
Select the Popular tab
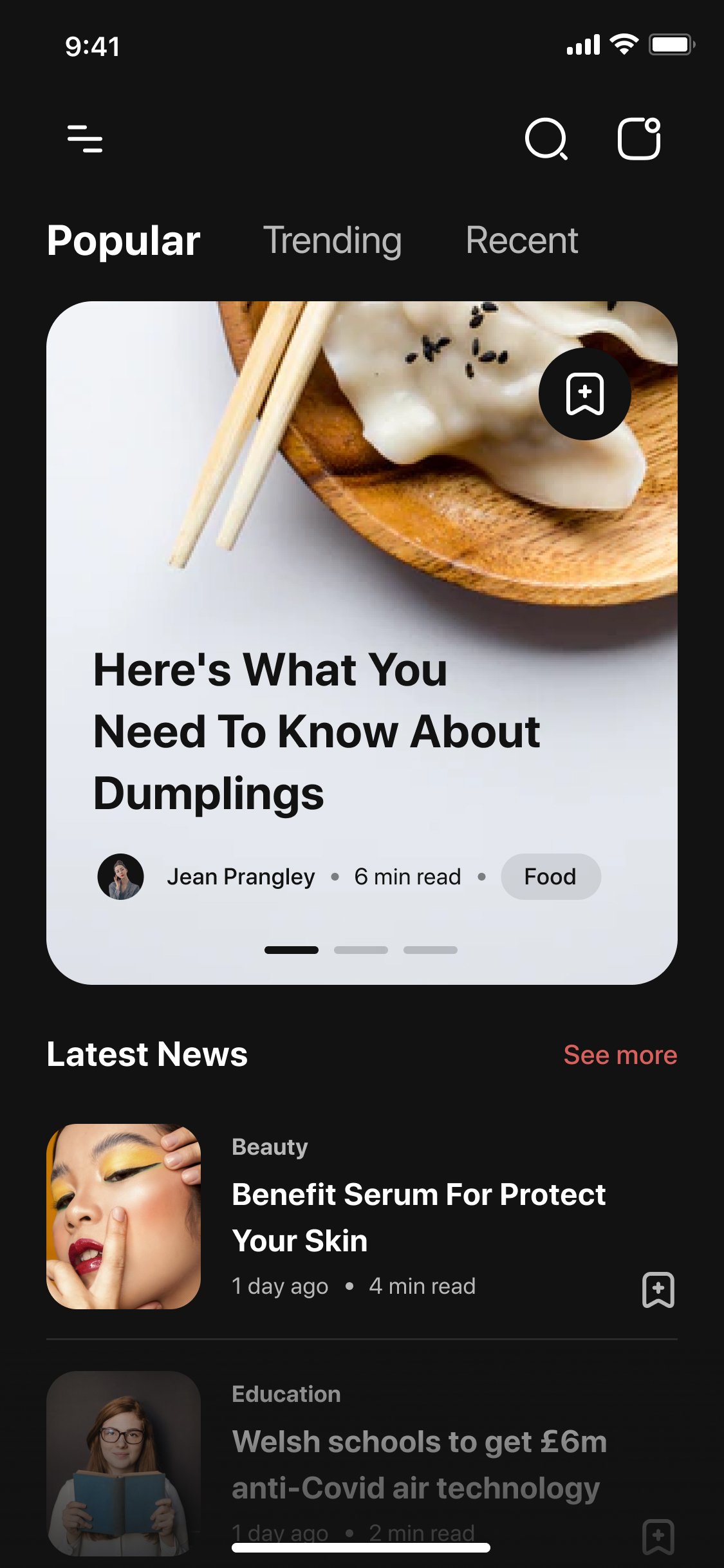tap(124, 241)
